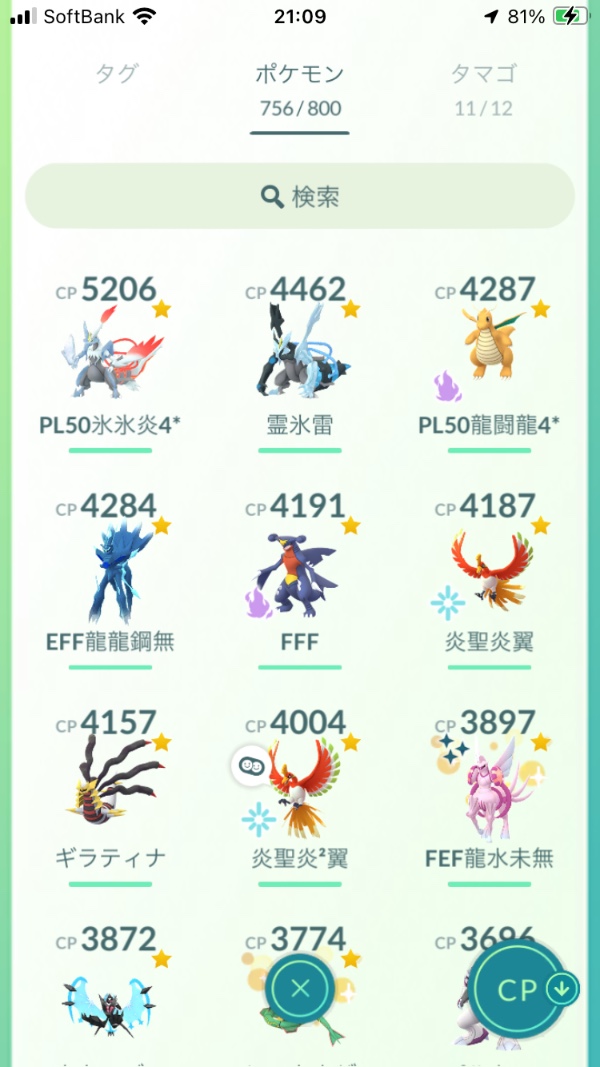Image resolution: width=600 pixels, height=1067 pixels.
Task: Tap the 検索 search field
Action: 300,196
